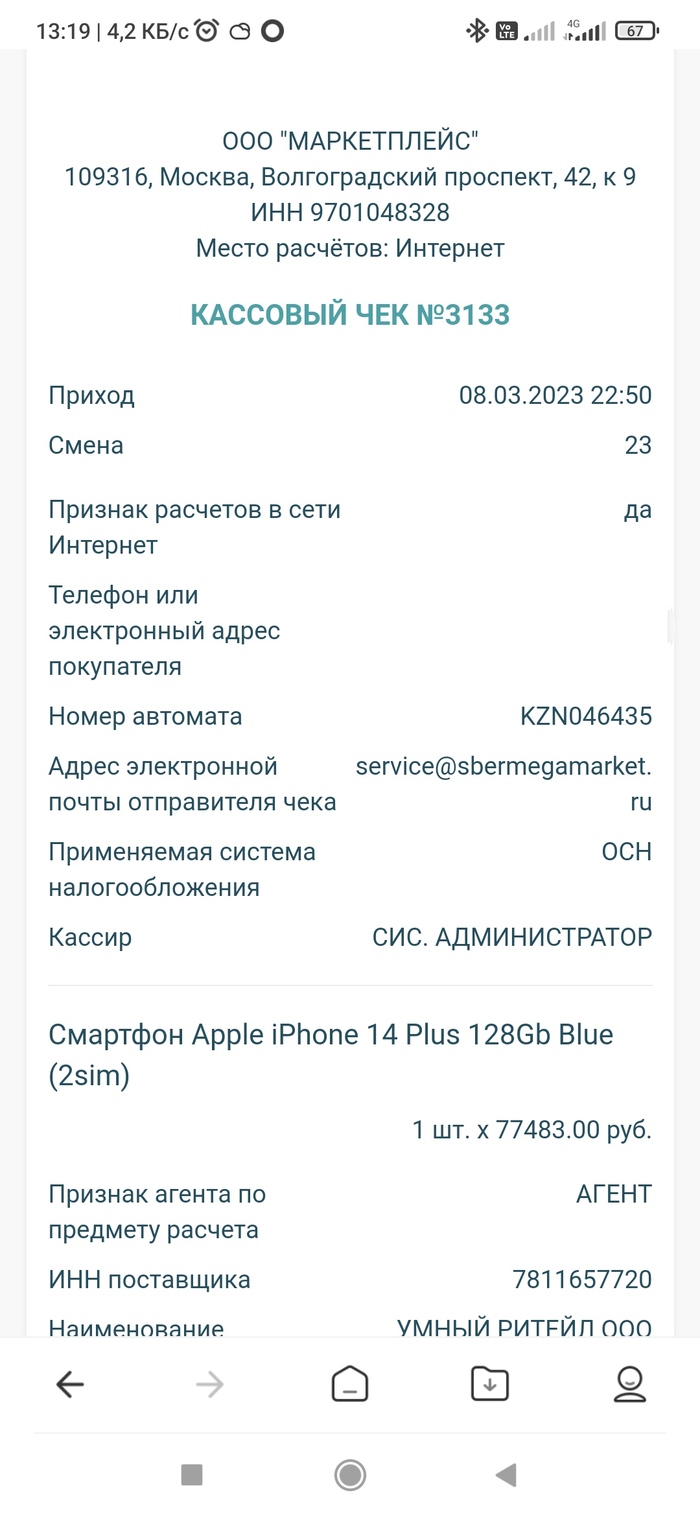Open the browser profile icon
This screenshot has width=700, height=1517.
tap(629, 1384)
